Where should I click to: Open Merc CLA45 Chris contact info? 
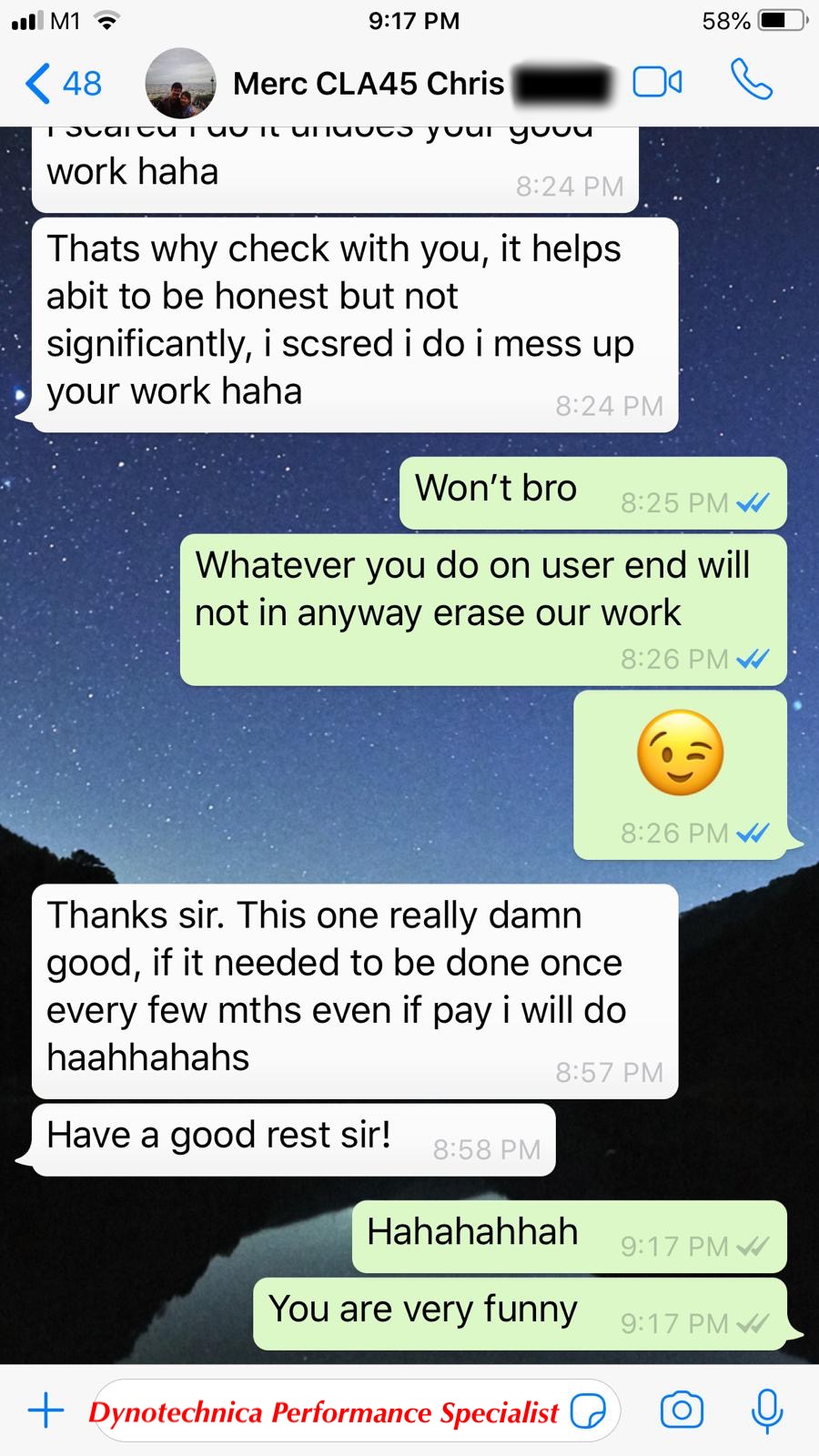coord(368,84)
